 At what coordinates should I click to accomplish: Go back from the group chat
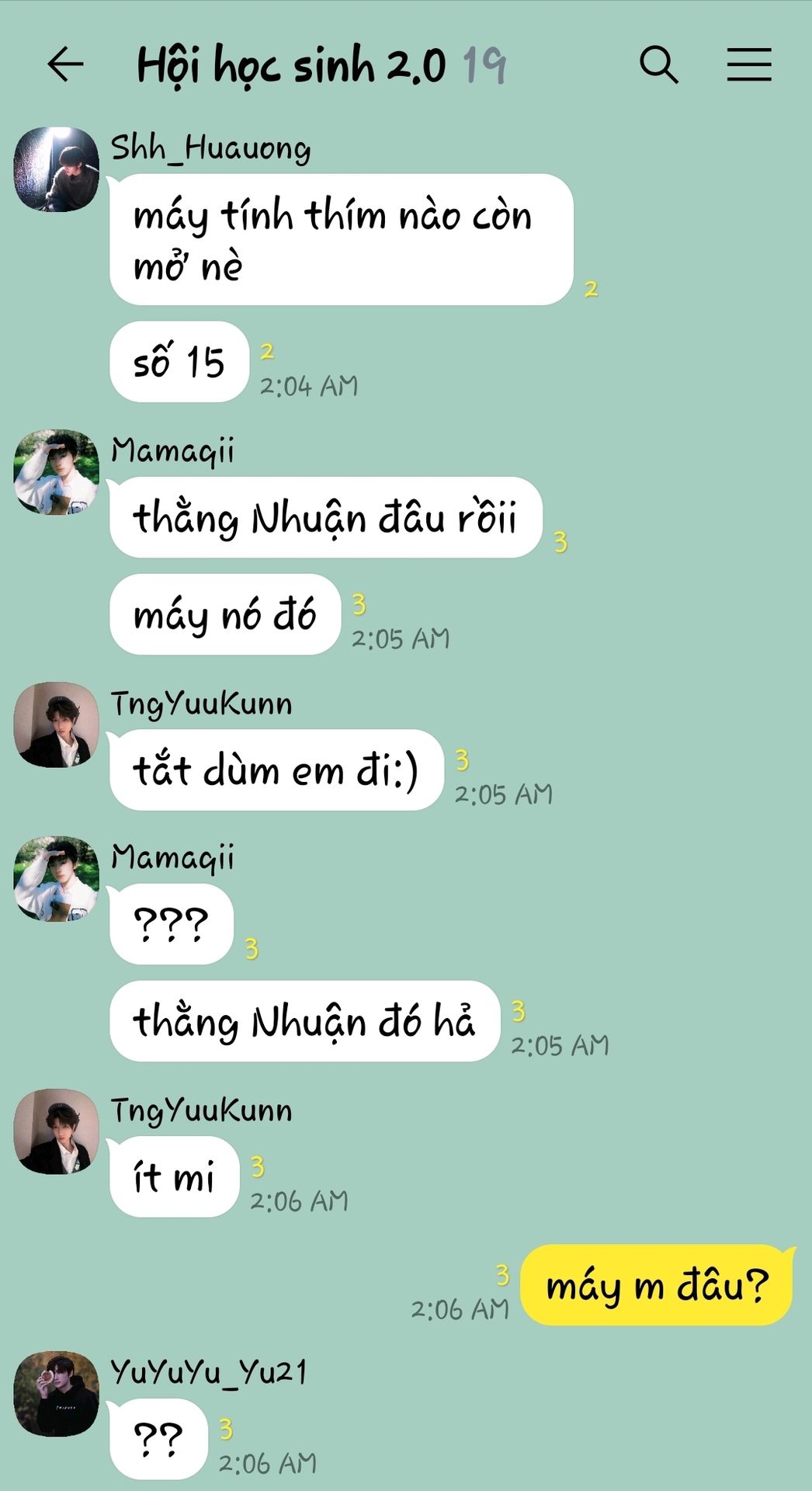coord(65,64)
